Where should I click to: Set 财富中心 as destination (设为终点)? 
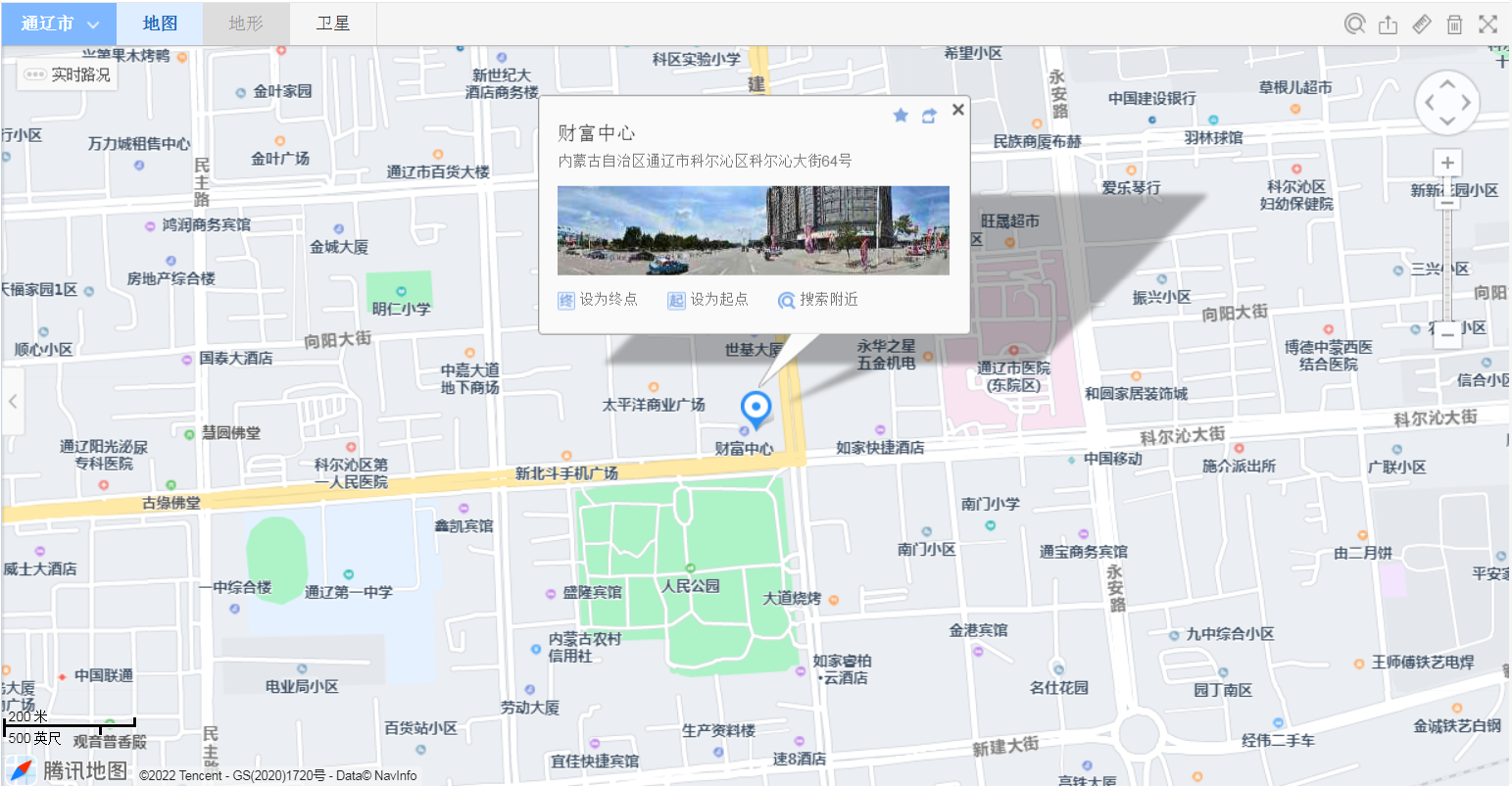coord(598,300)
